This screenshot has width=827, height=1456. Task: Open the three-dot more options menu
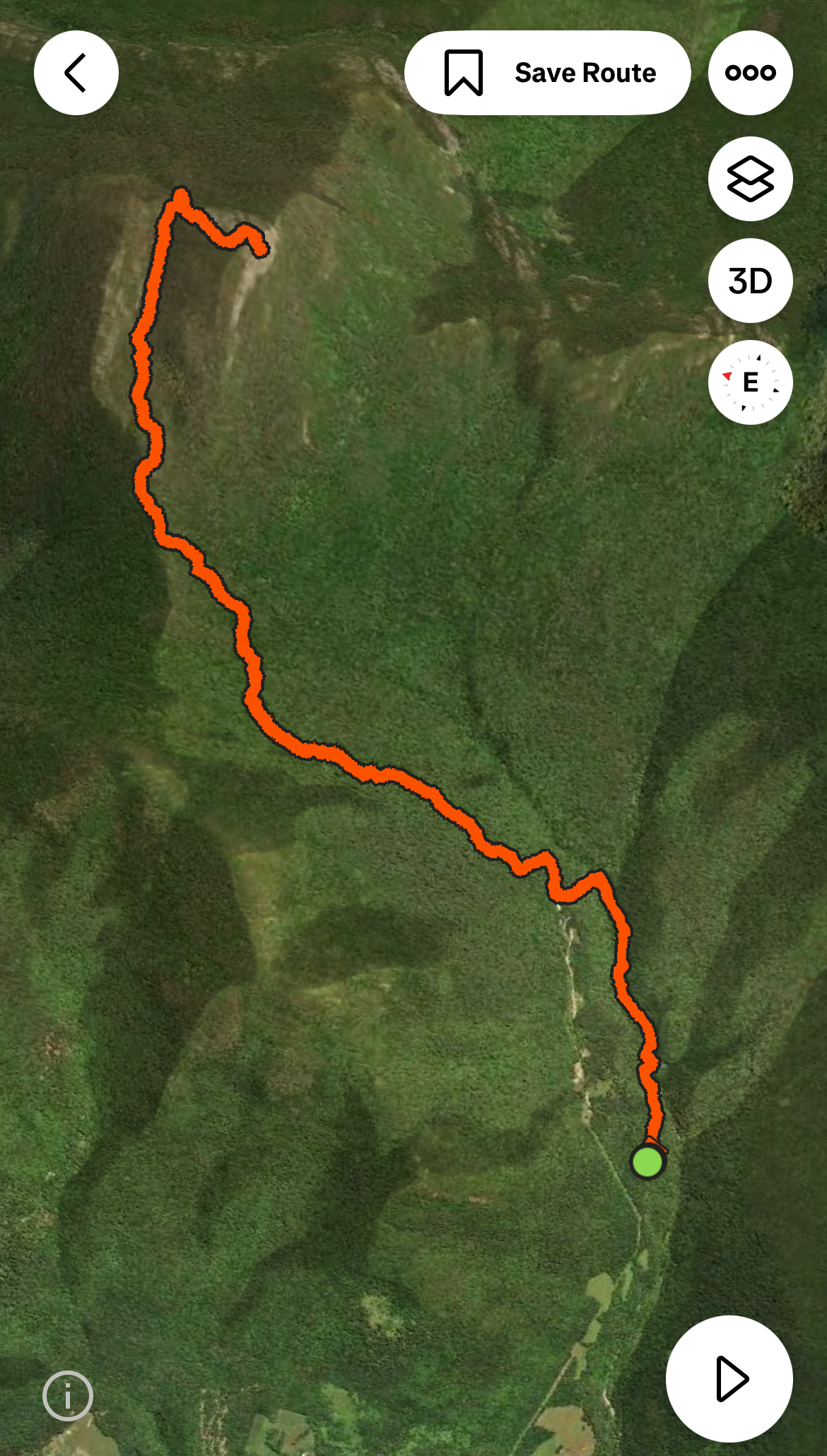pos(750,73)
